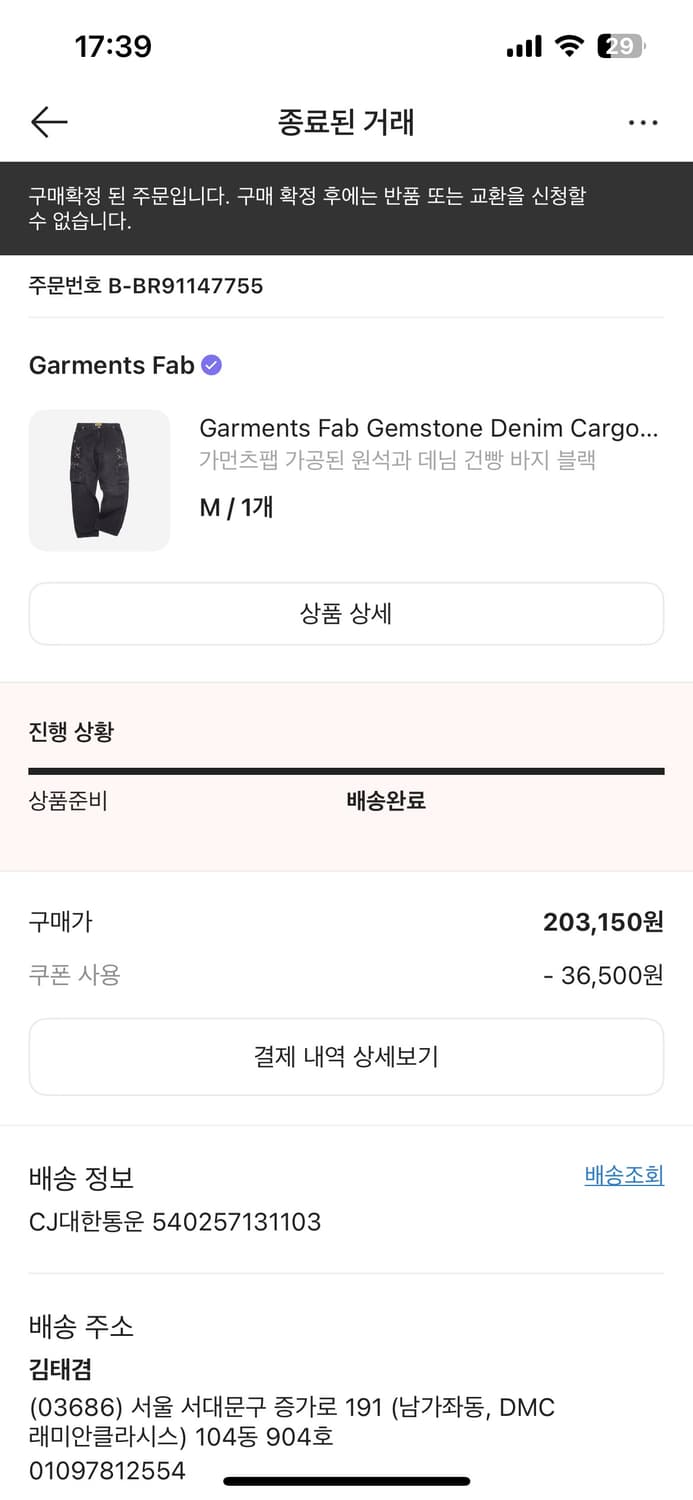Tap the 상품 상세 button
693x1500 pixels.
tap(346, 614)
